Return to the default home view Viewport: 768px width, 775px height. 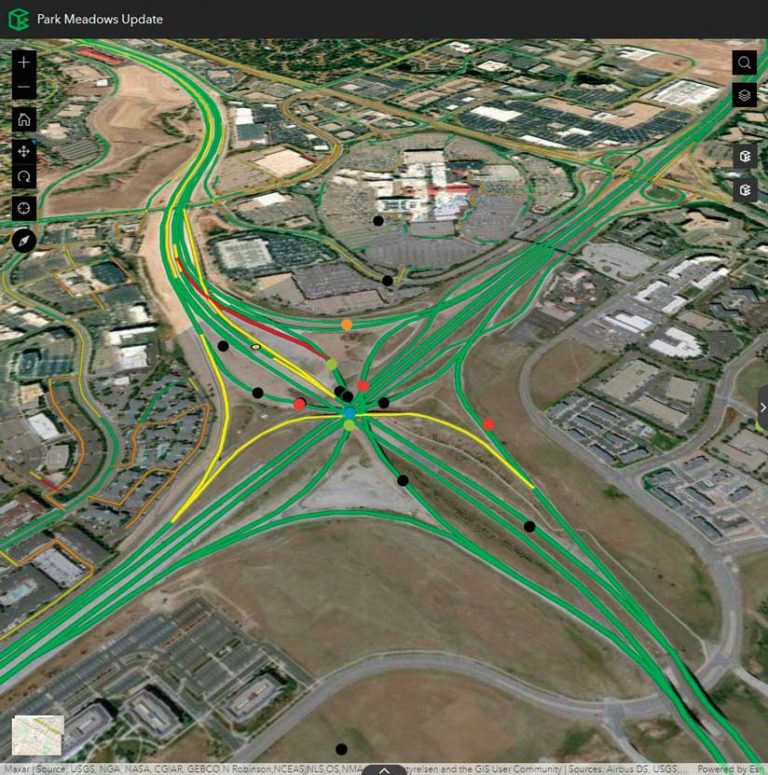[x=24, y=120]
